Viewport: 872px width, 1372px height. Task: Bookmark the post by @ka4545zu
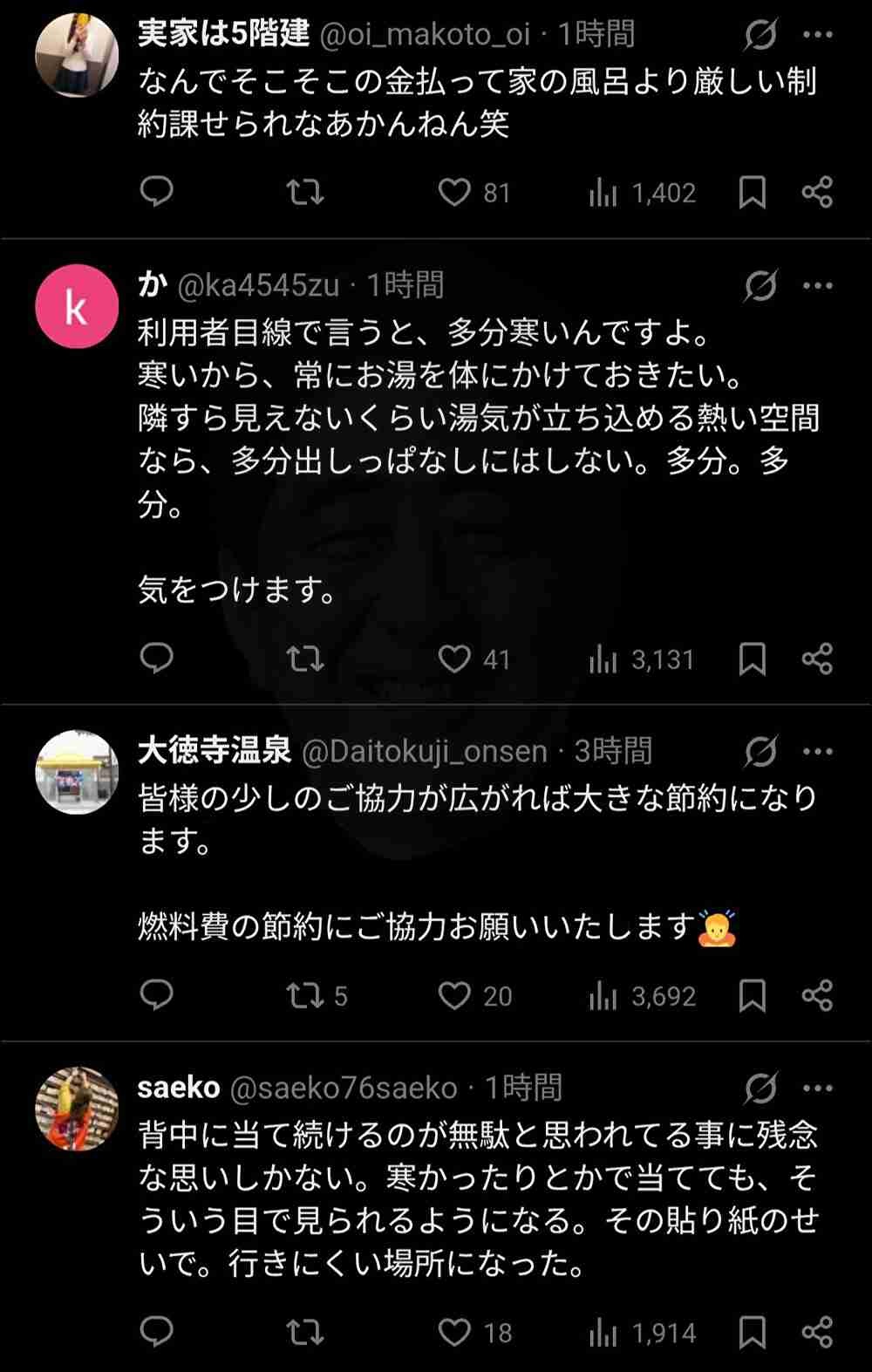click(x=752, y=659)
